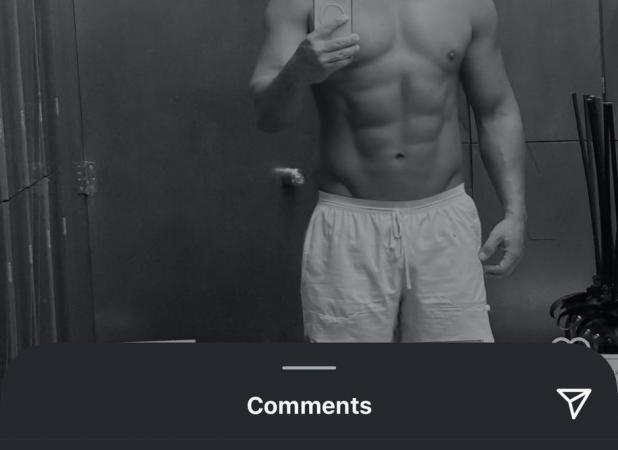Viewport: 618px width, 450px height.
Task: Like the post with the heart icon
Action: coord(571,344)
